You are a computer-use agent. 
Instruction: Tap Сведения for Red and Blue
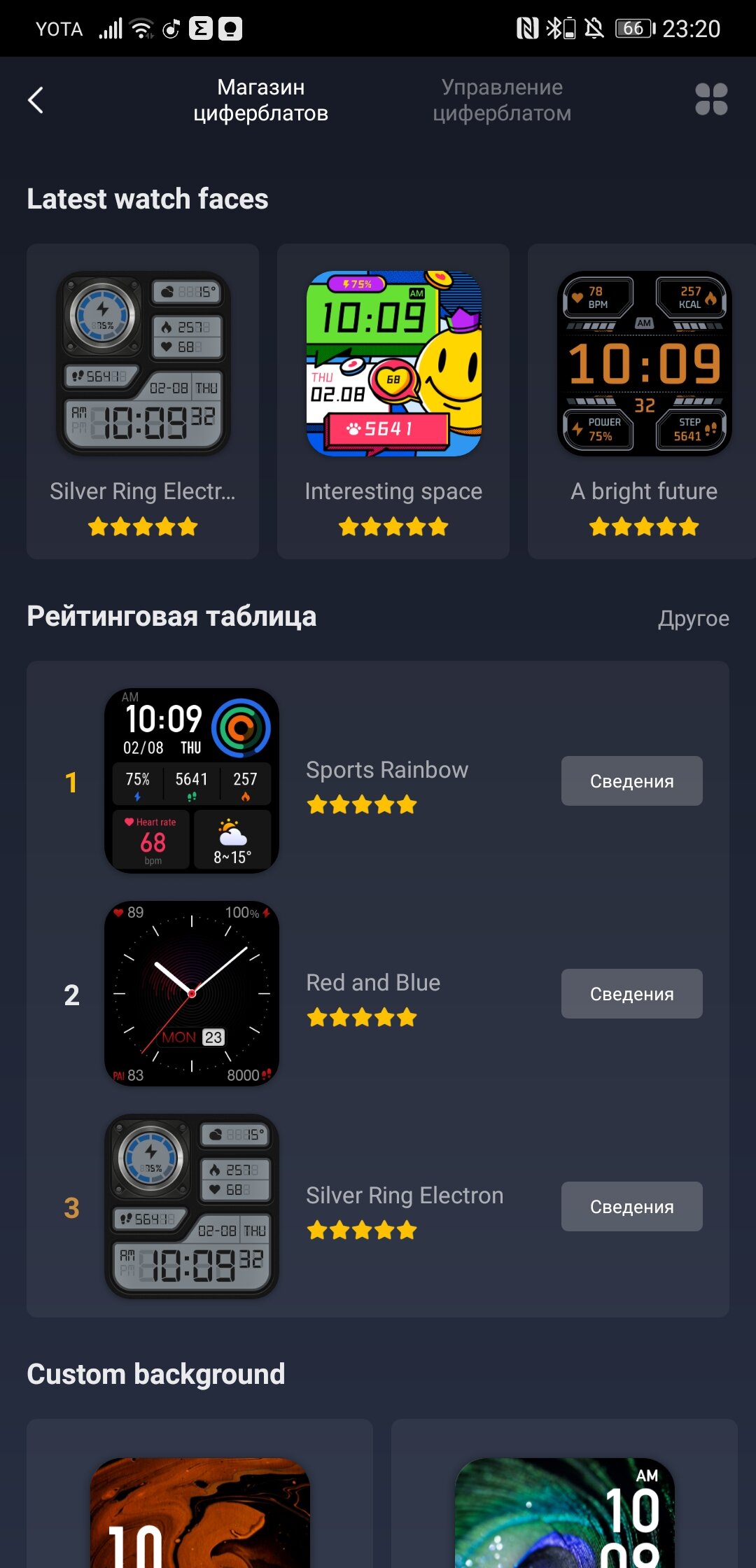[631, 994]
